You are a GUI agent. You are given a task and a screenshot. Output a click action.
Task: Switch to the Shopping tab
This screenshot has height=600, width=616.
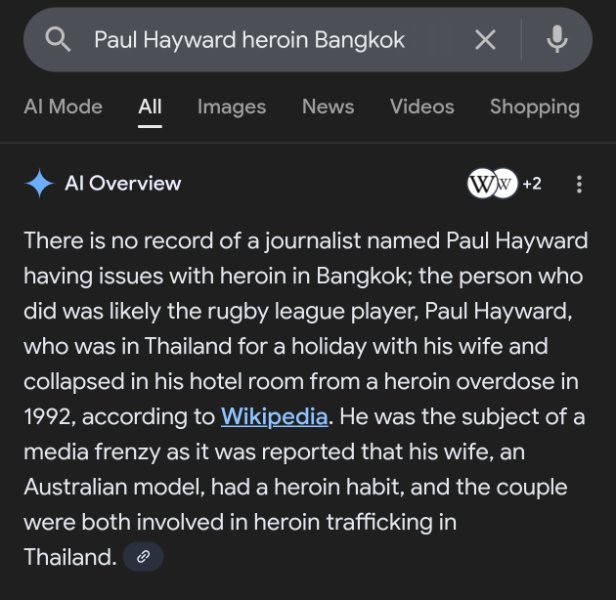point(534,107)
